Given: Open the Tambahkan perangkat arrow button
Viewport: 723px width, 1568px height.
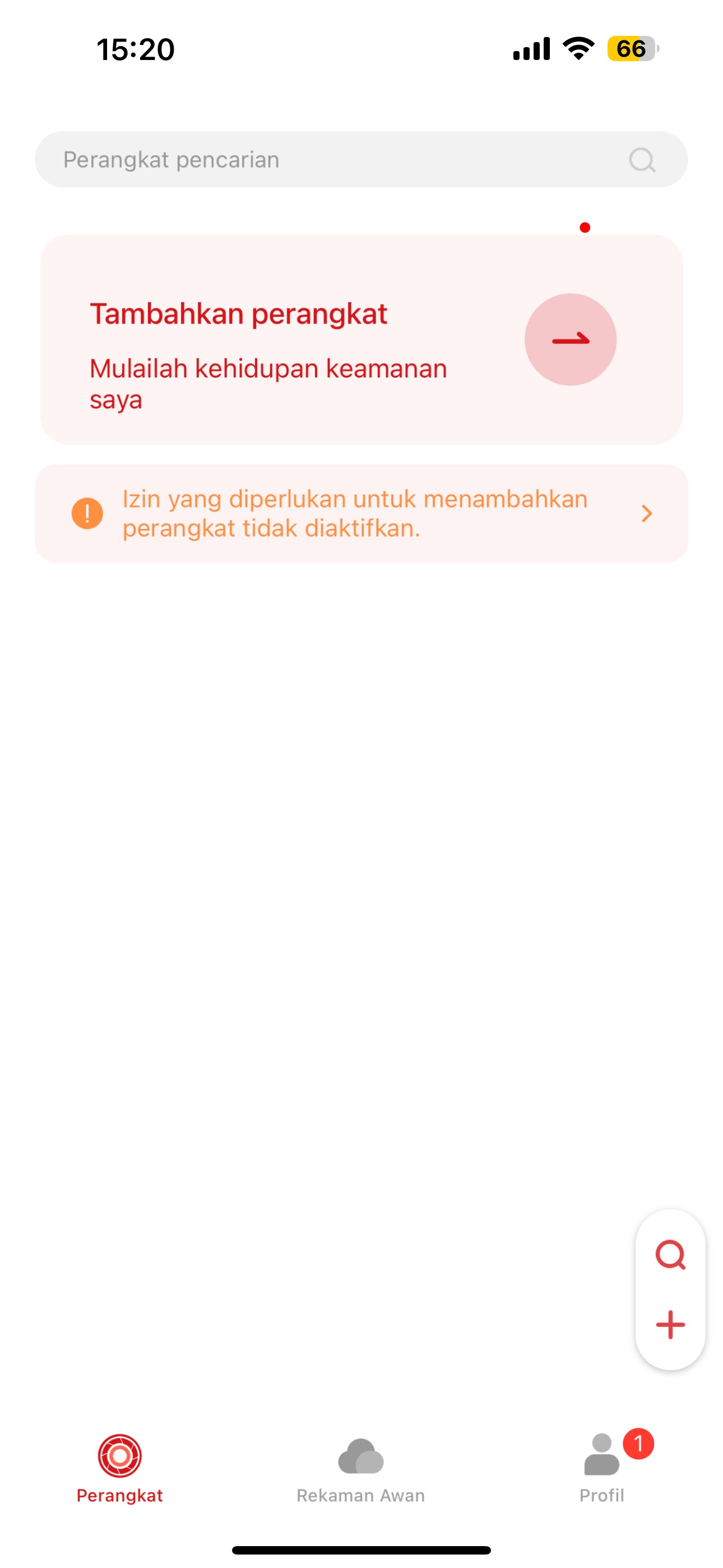Looking at the screenshot, I should tap(570, 340).
